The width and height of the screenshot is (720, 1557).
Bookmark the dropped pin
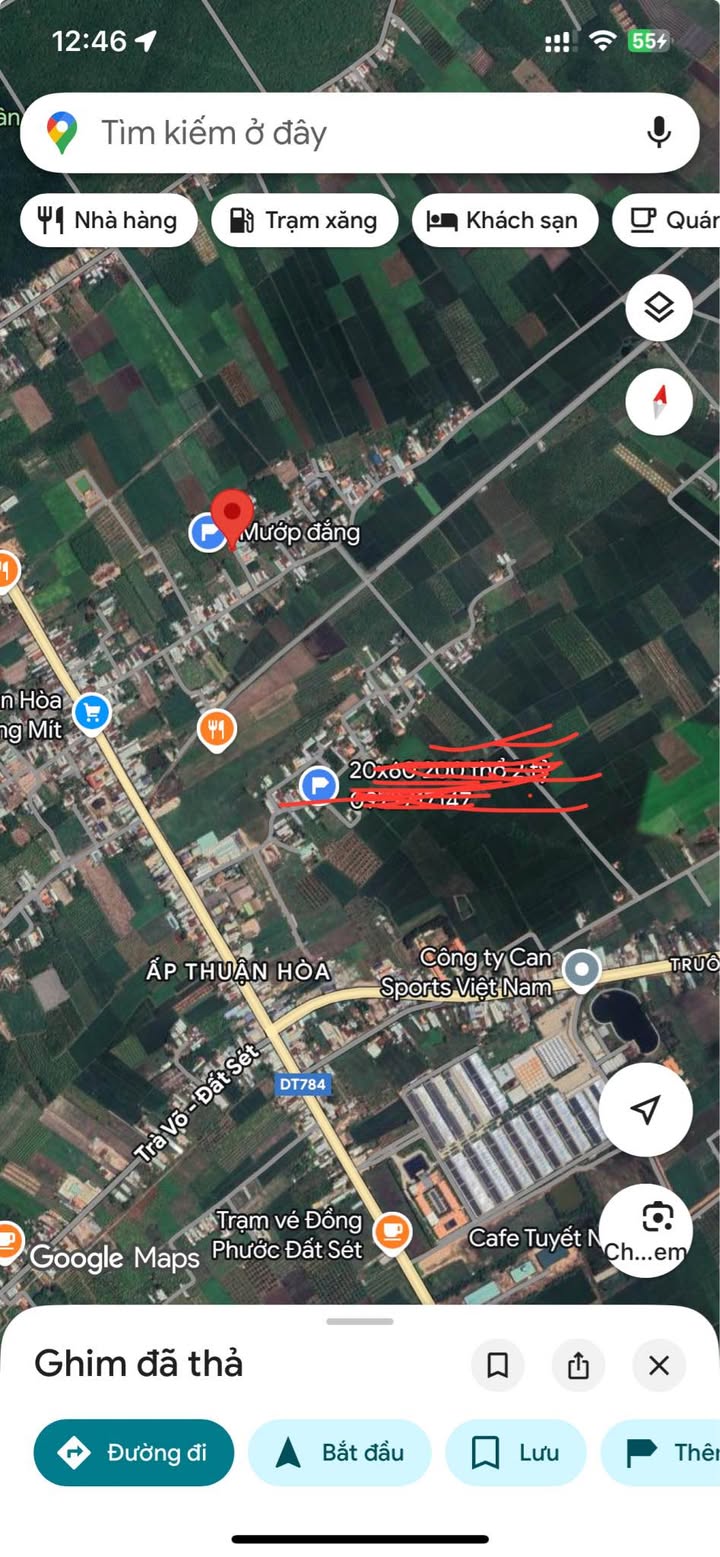point(497,1365)
